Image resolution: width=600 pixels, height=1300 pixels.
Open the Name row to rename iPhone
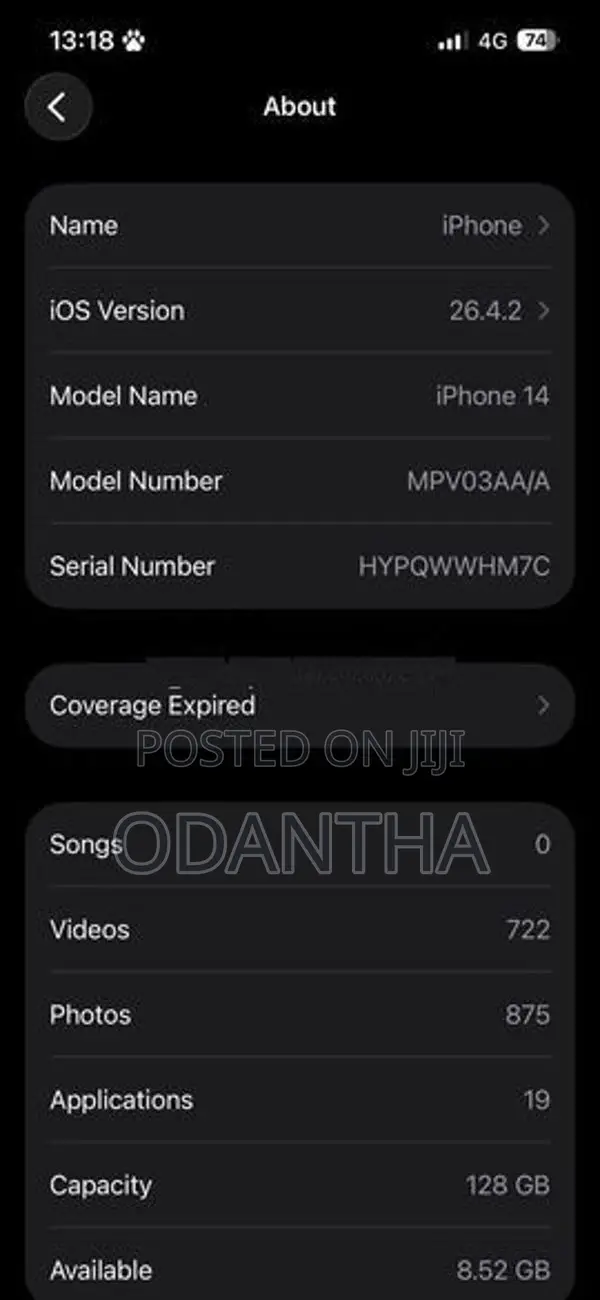300,226
